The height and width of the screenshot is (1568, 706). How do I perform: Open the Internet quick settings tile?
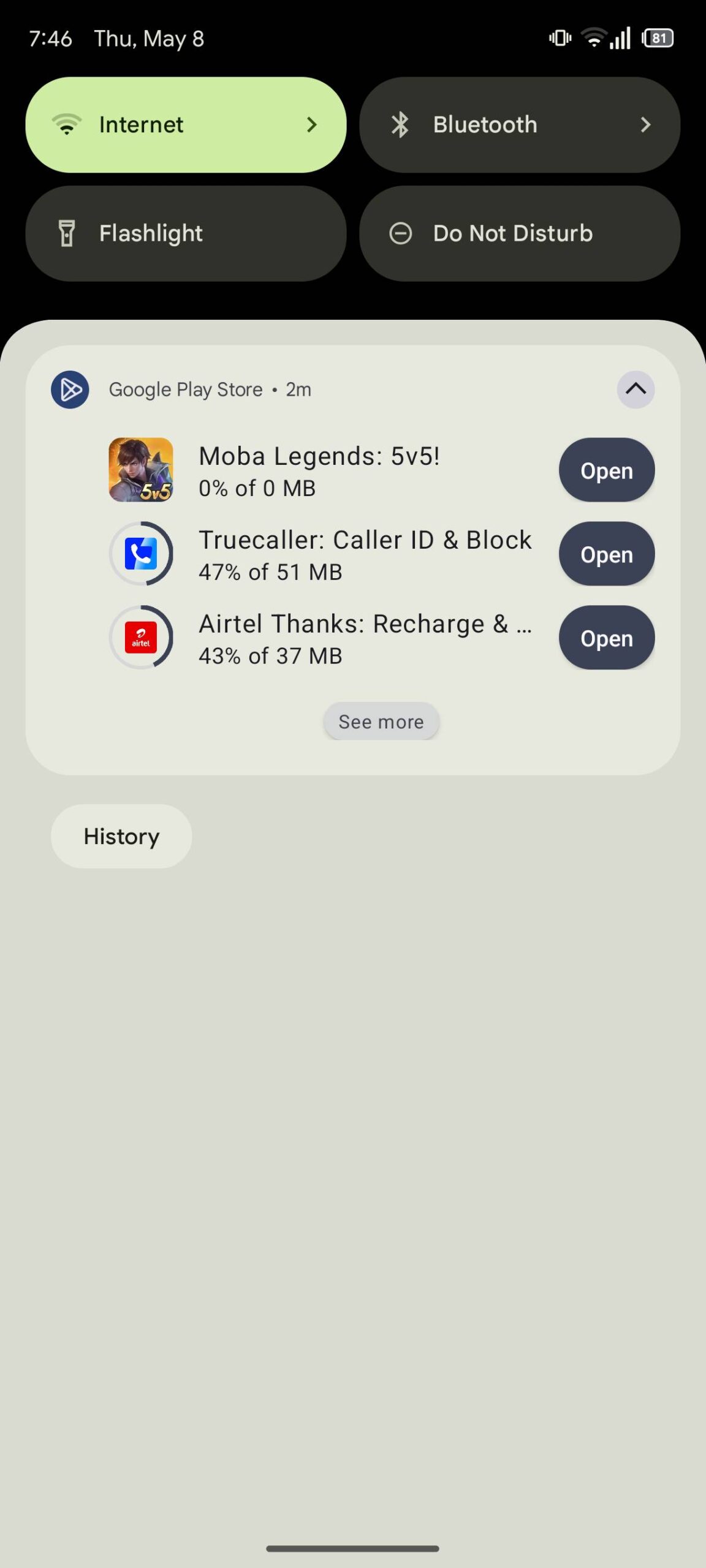185,124
